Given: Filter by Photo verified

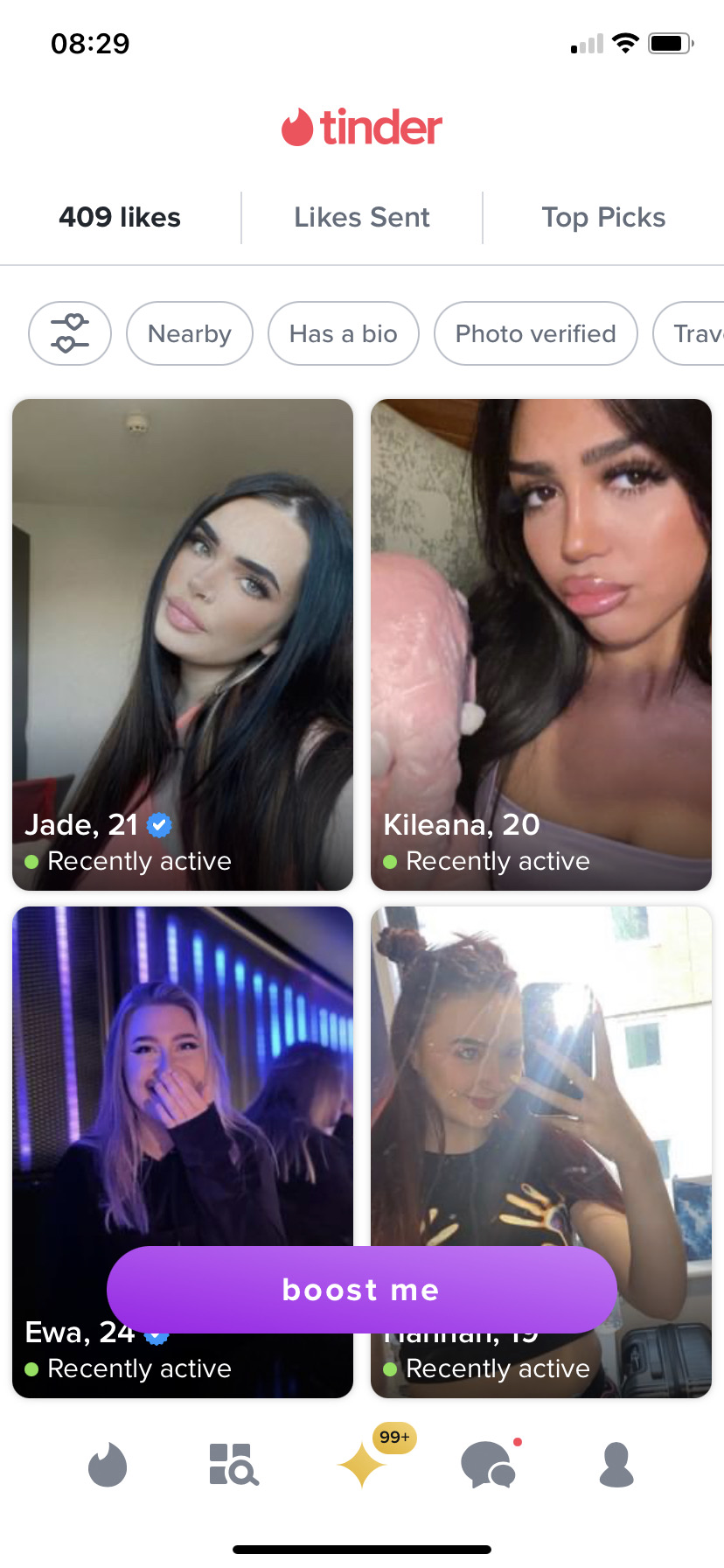Looking at the screenshot, I should tap(535, 333).
